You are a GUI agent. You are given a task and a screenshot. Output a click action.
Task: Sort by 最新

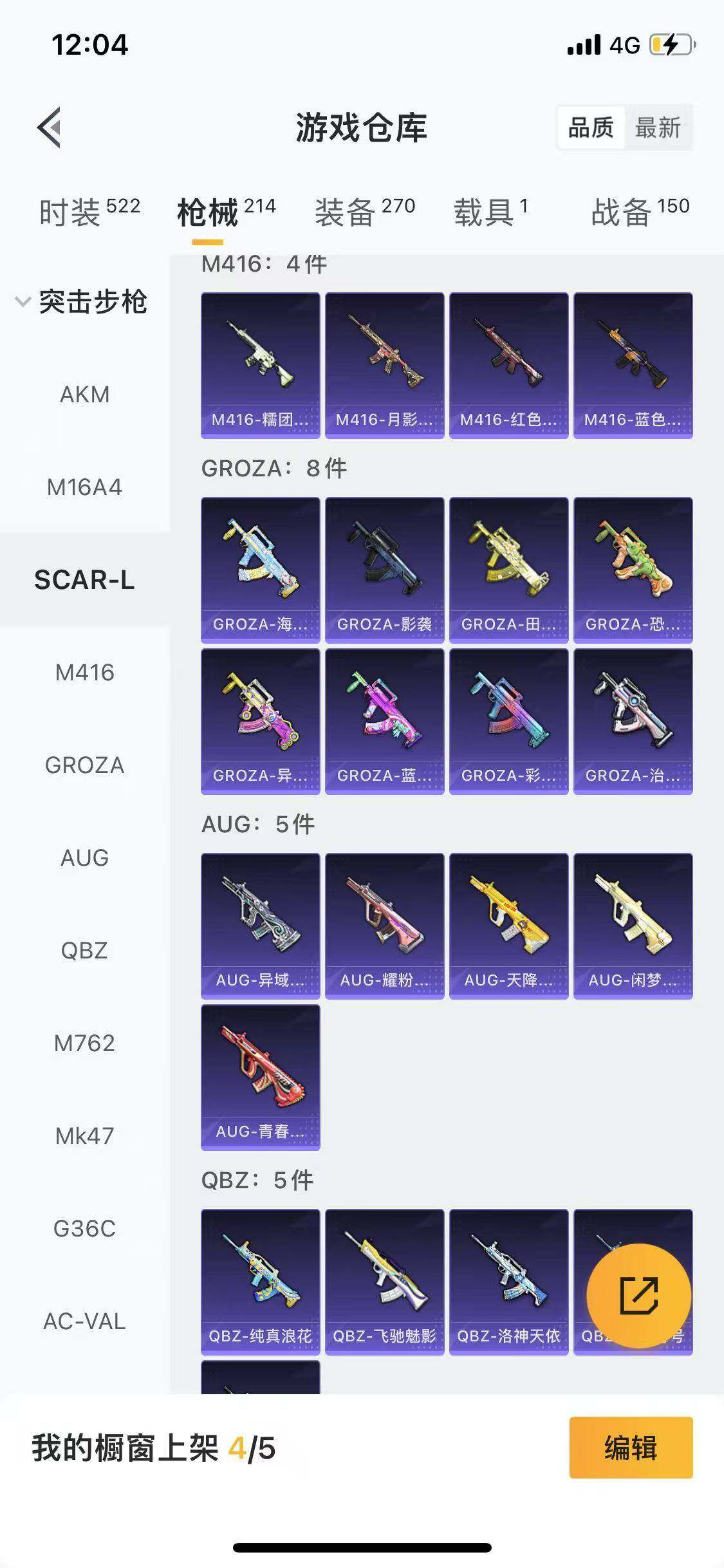[657, 127]
